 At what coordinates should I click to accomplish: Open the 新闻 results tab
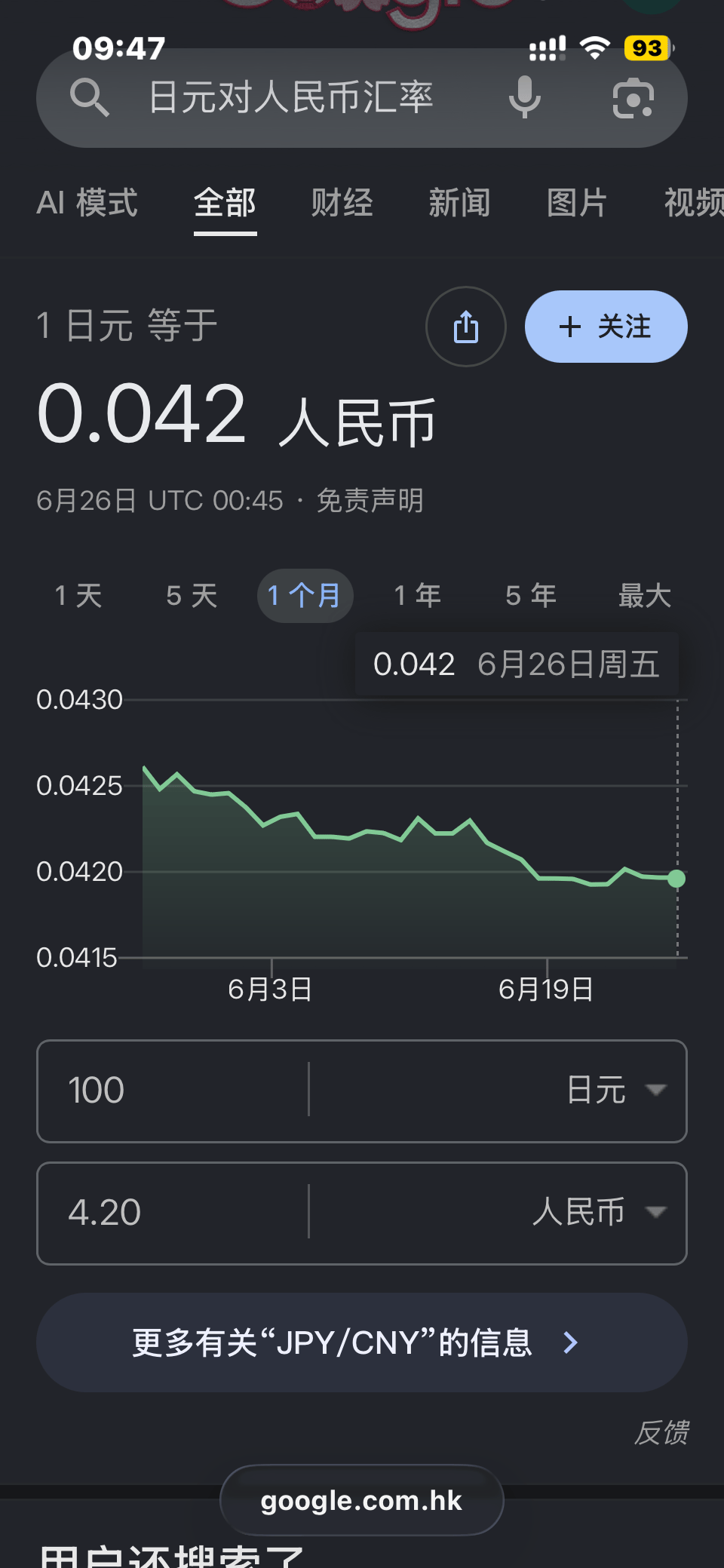(x=459, y=203)
